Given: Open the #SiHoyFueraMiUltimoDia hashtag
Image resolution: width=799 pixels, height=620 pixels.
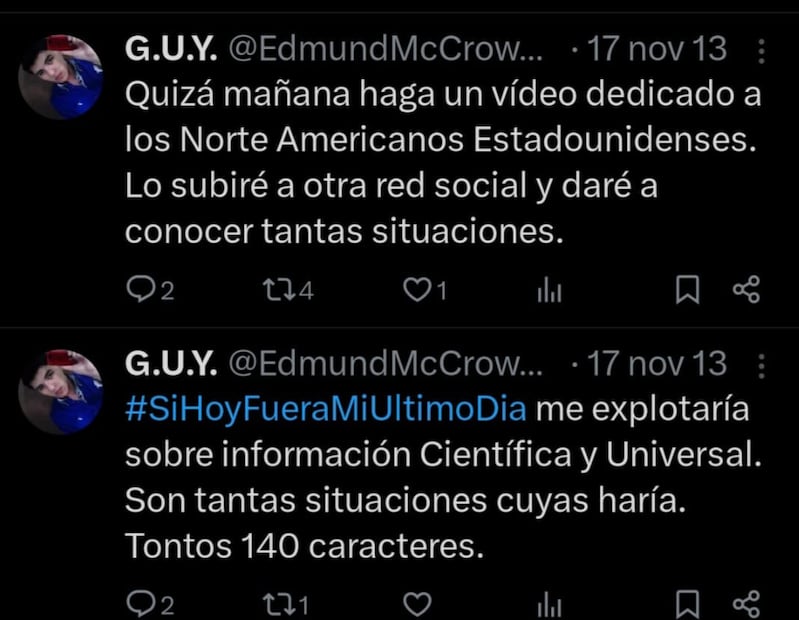Looking at the screenshot, I should pos(330,410).
